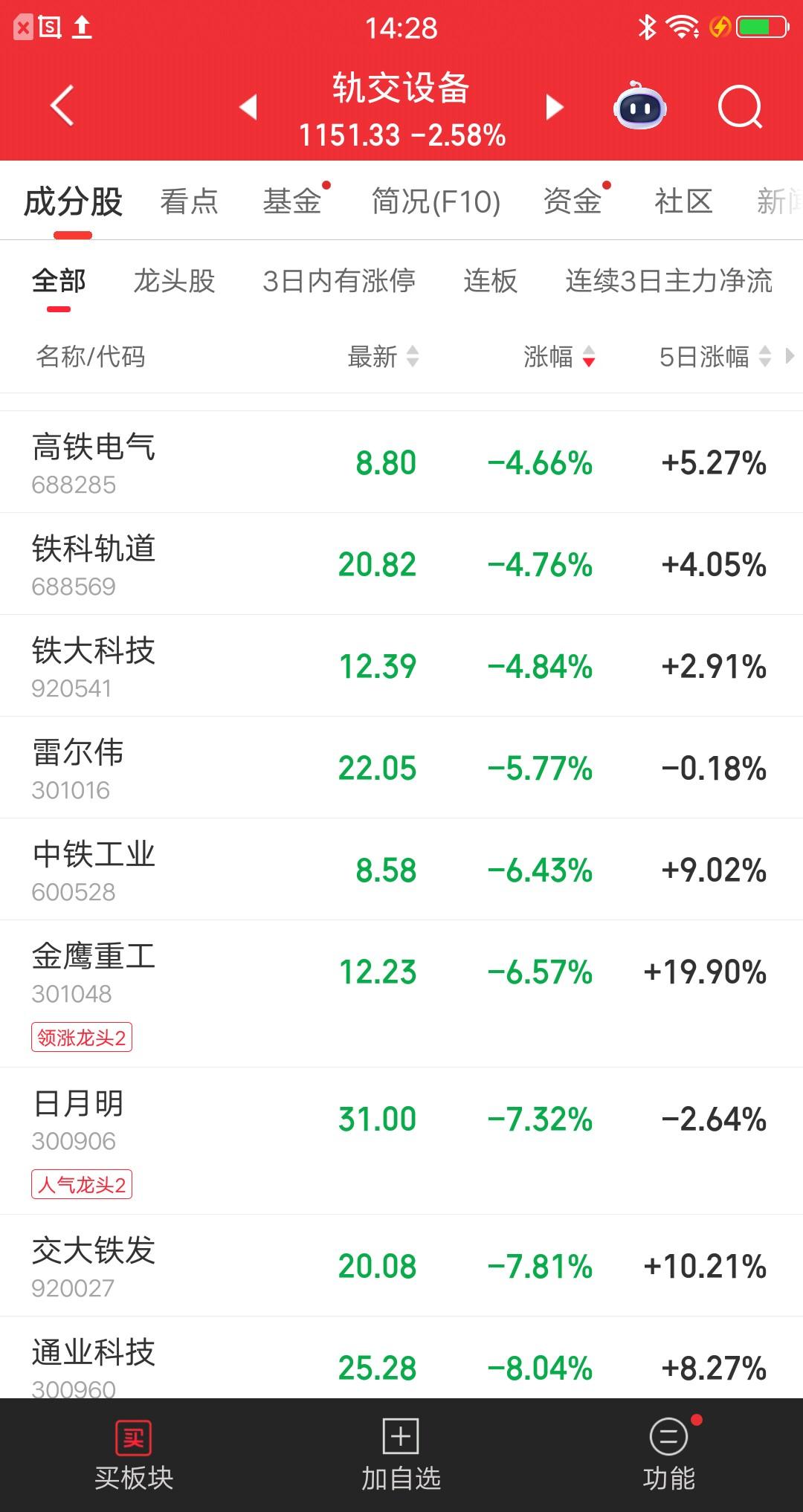This screenshot has width=803, height=1512.
Task: Select the 全部 filter
Action: (x=59, y=282)
